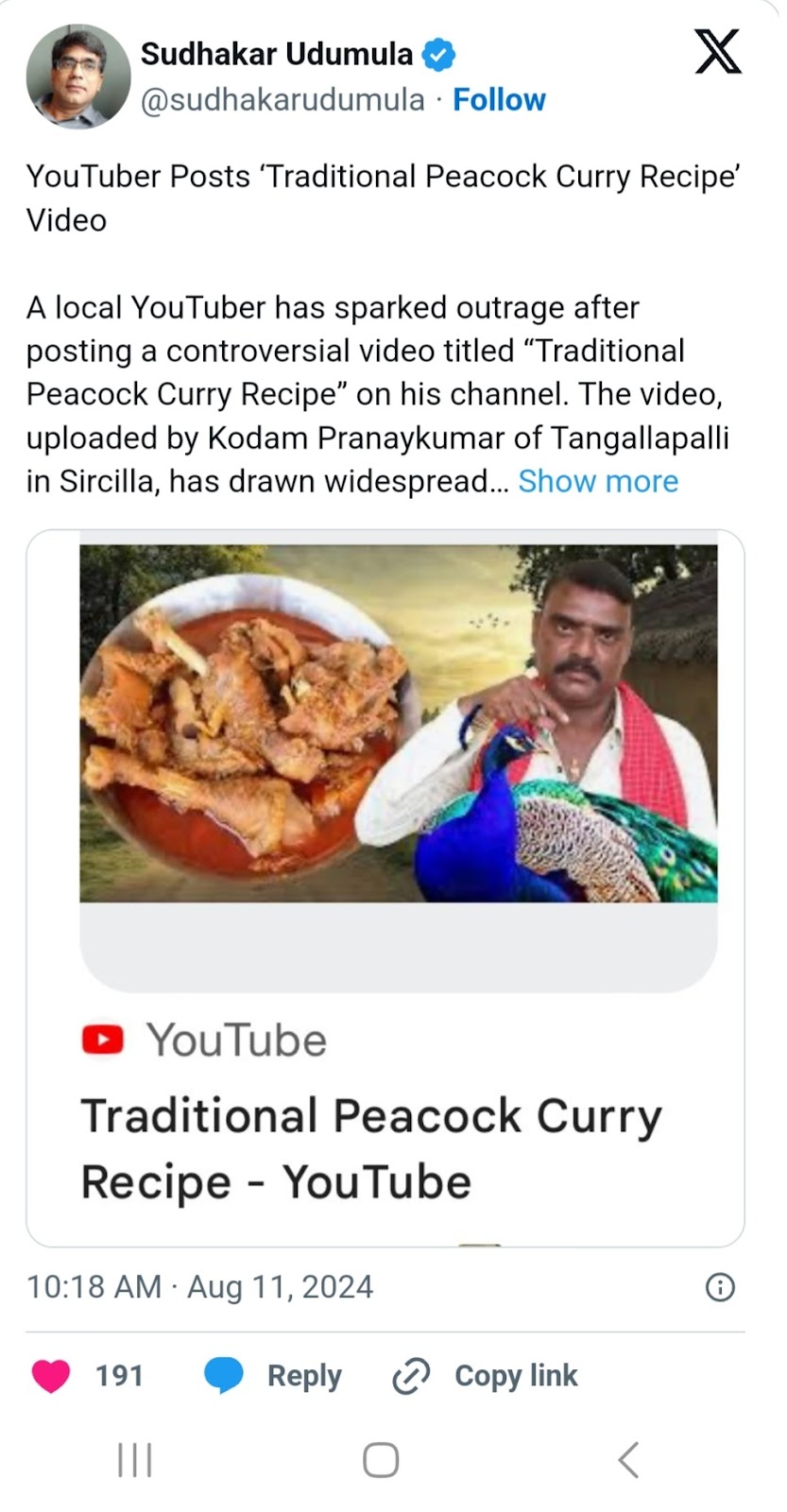Image resolution: width=787 pixels, height=1512 pixels.
Task: Reply to this post
Action: click(273, 1376)
